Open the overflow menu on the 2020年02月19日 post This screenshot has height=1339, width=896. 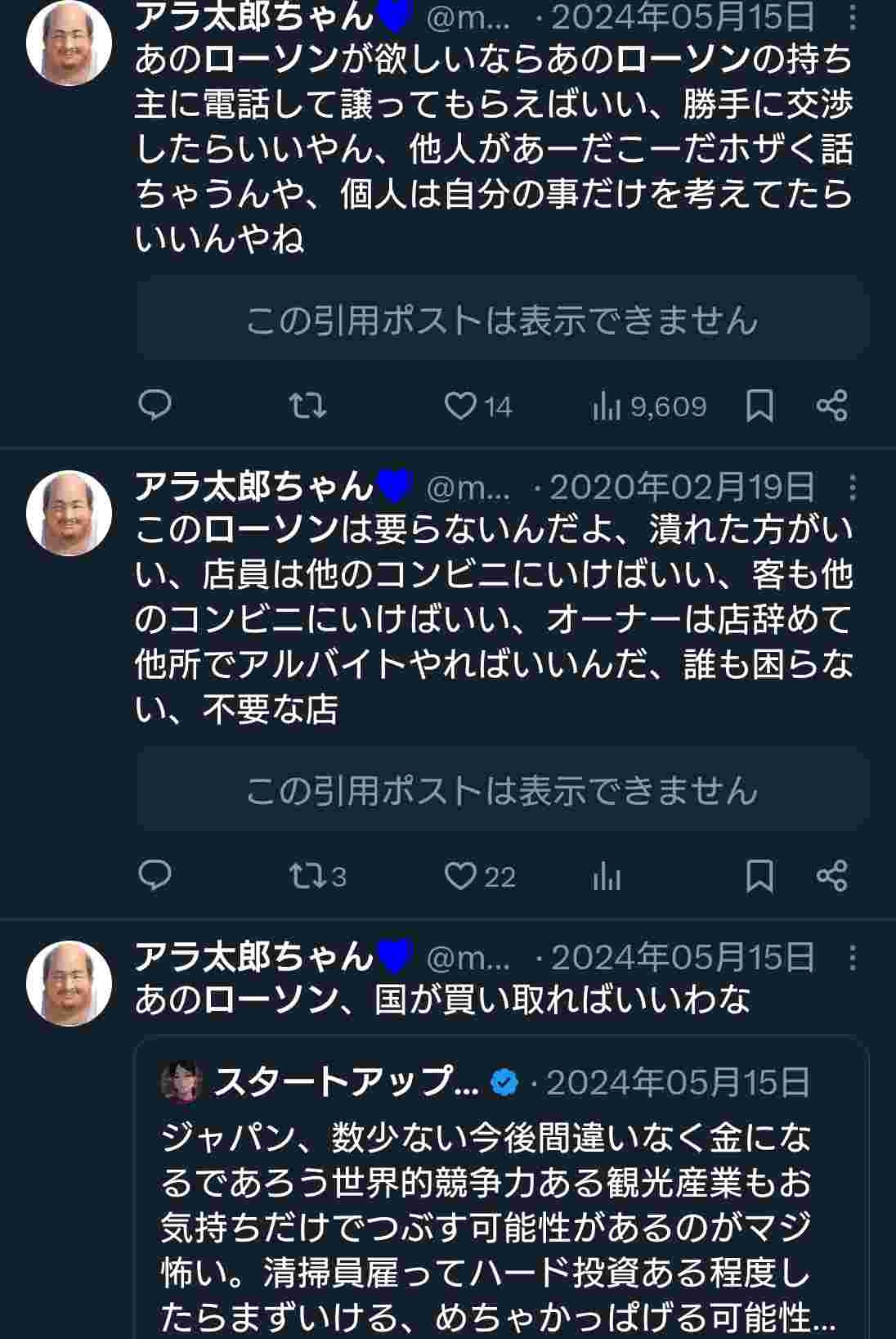pos(853,488)
